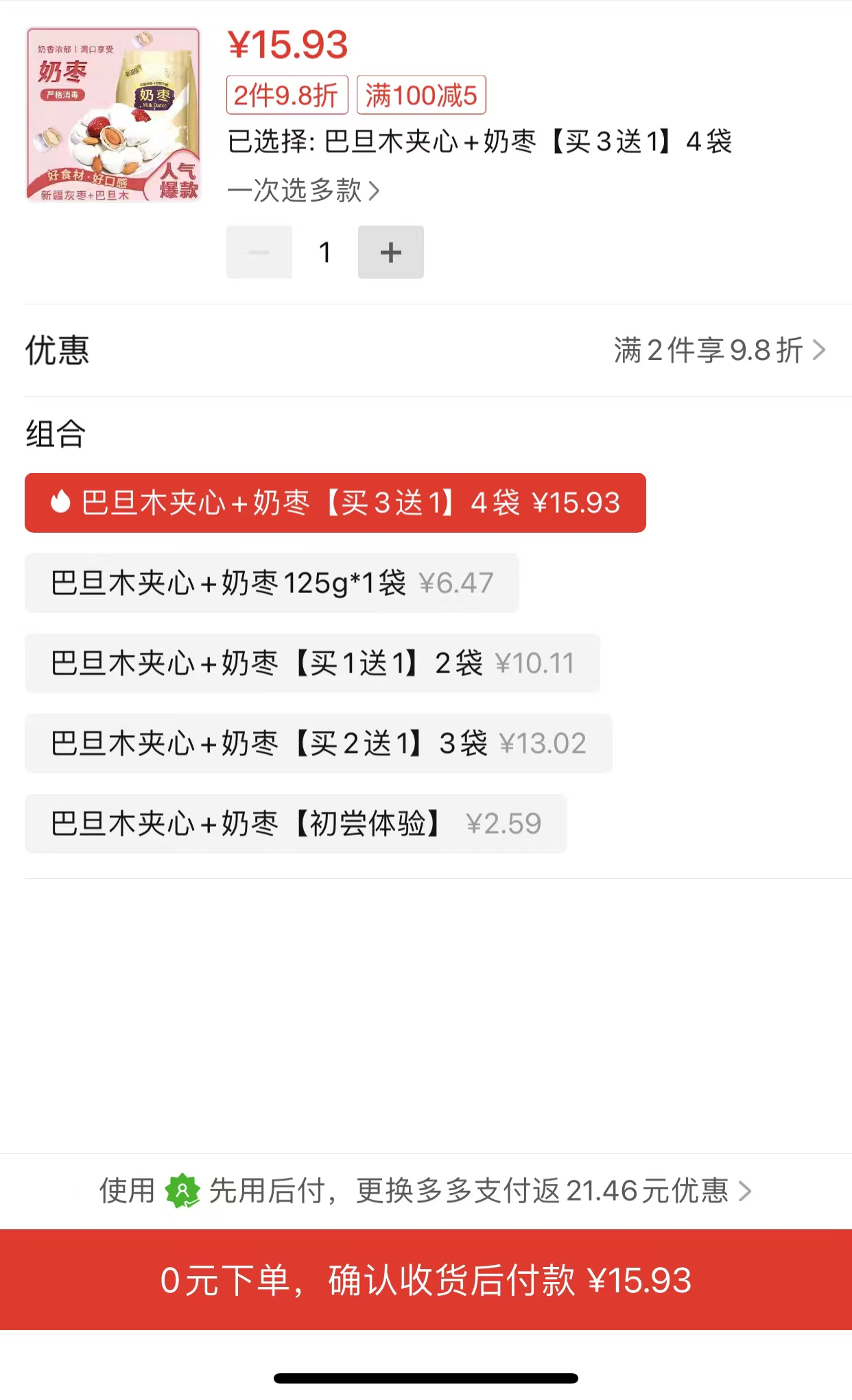Choose the 125g*1袋 ¥6.47 option

(x=272, y=583)
